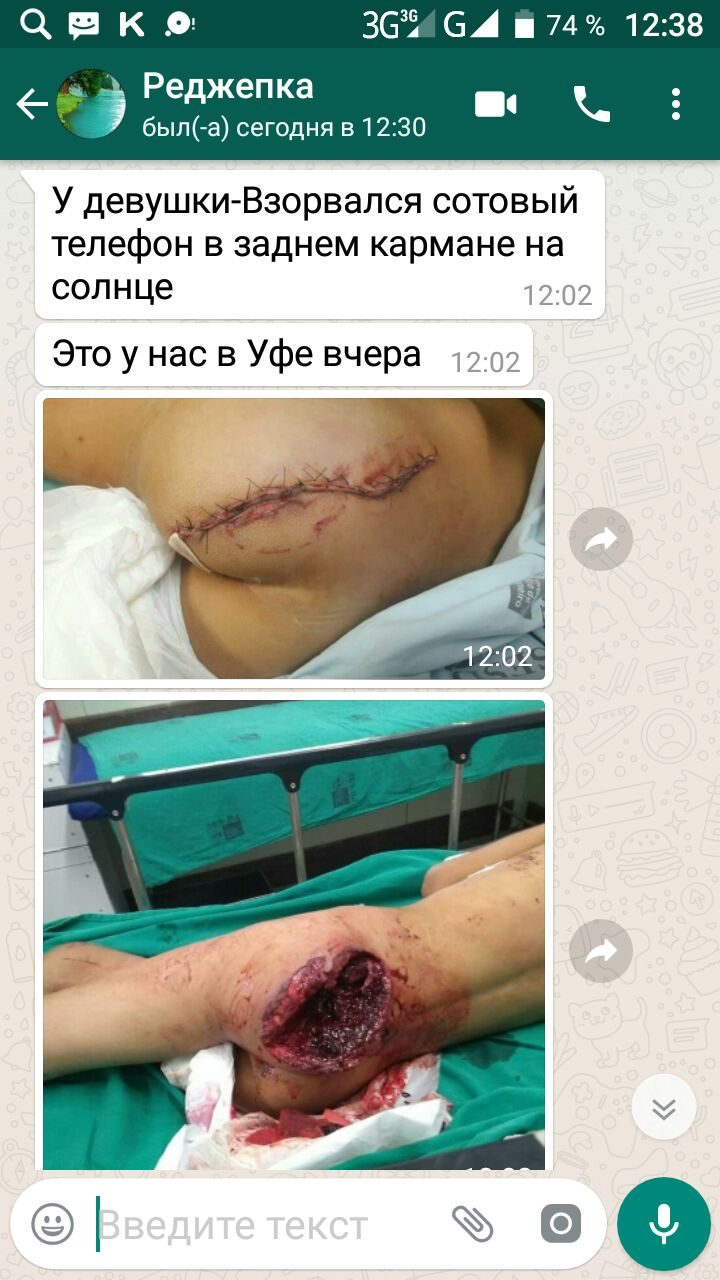Viewport: 720px width, 1280px height.
Task: Open the emoji picker
Action: tap(52, 1224)
